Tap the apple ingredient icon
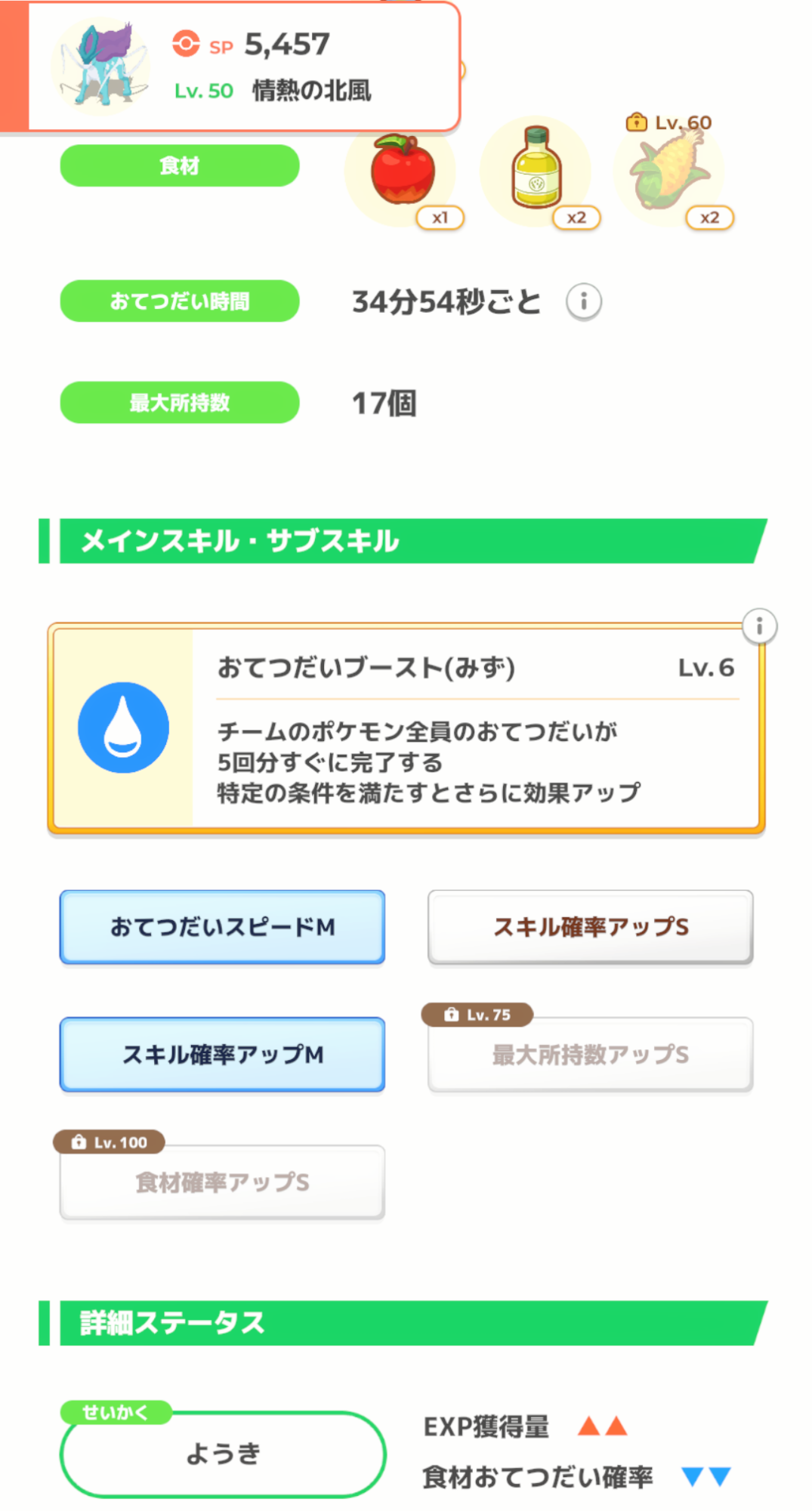 pyautogui.click(x=401, y=171)
